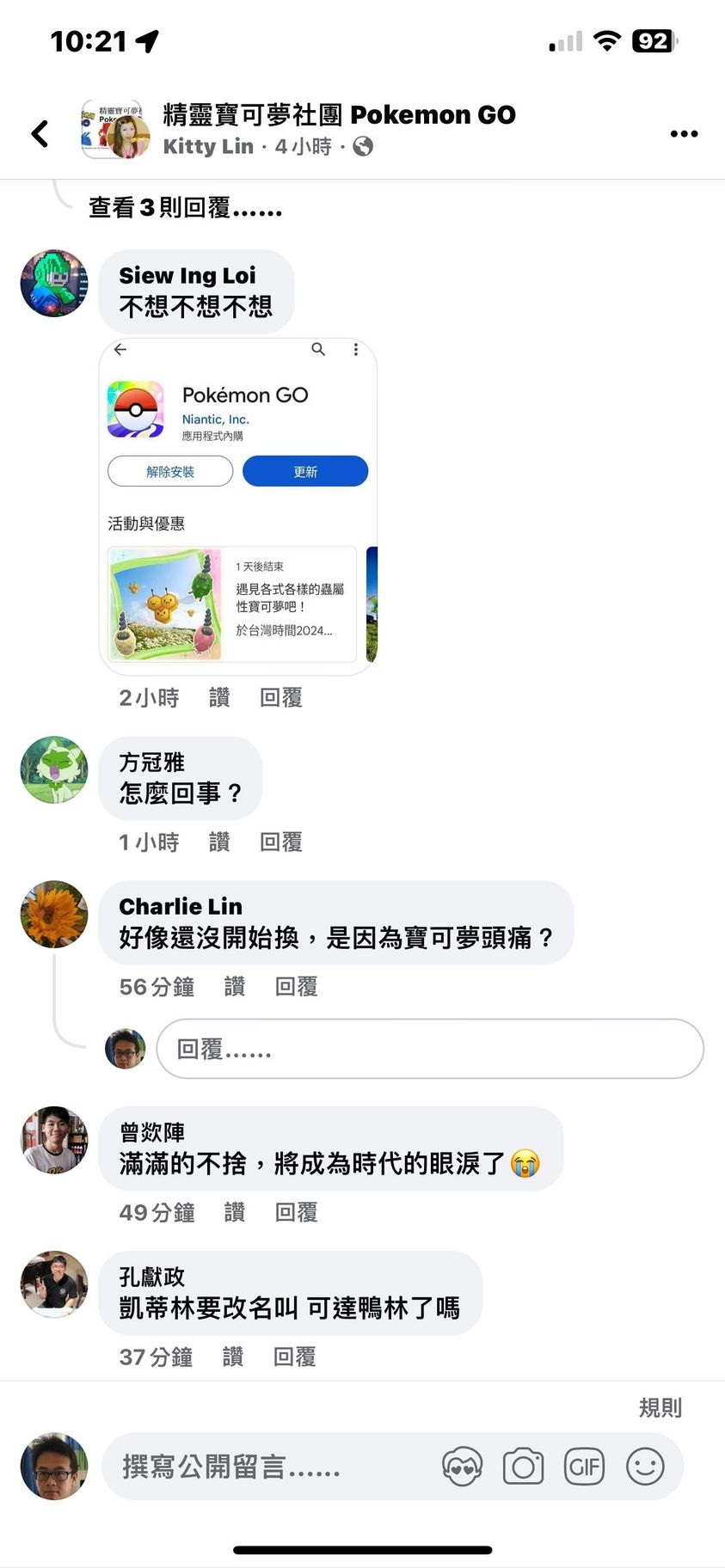Reply to 孔獻政's comment
Image resolution: width=725 pixels, height=1568 pixels.
coord(294,1357)
